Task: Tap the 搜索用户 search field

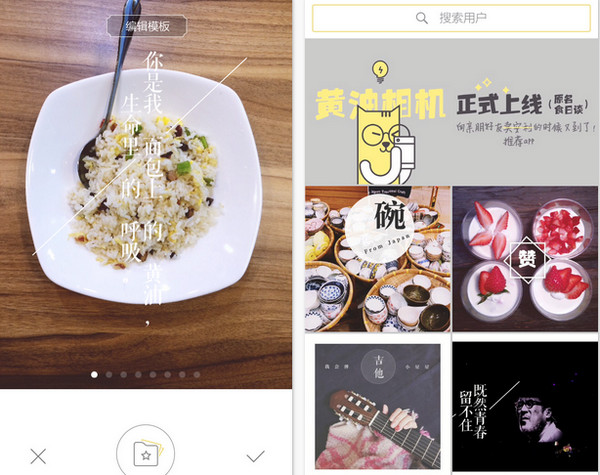Action: click(448, 18)
